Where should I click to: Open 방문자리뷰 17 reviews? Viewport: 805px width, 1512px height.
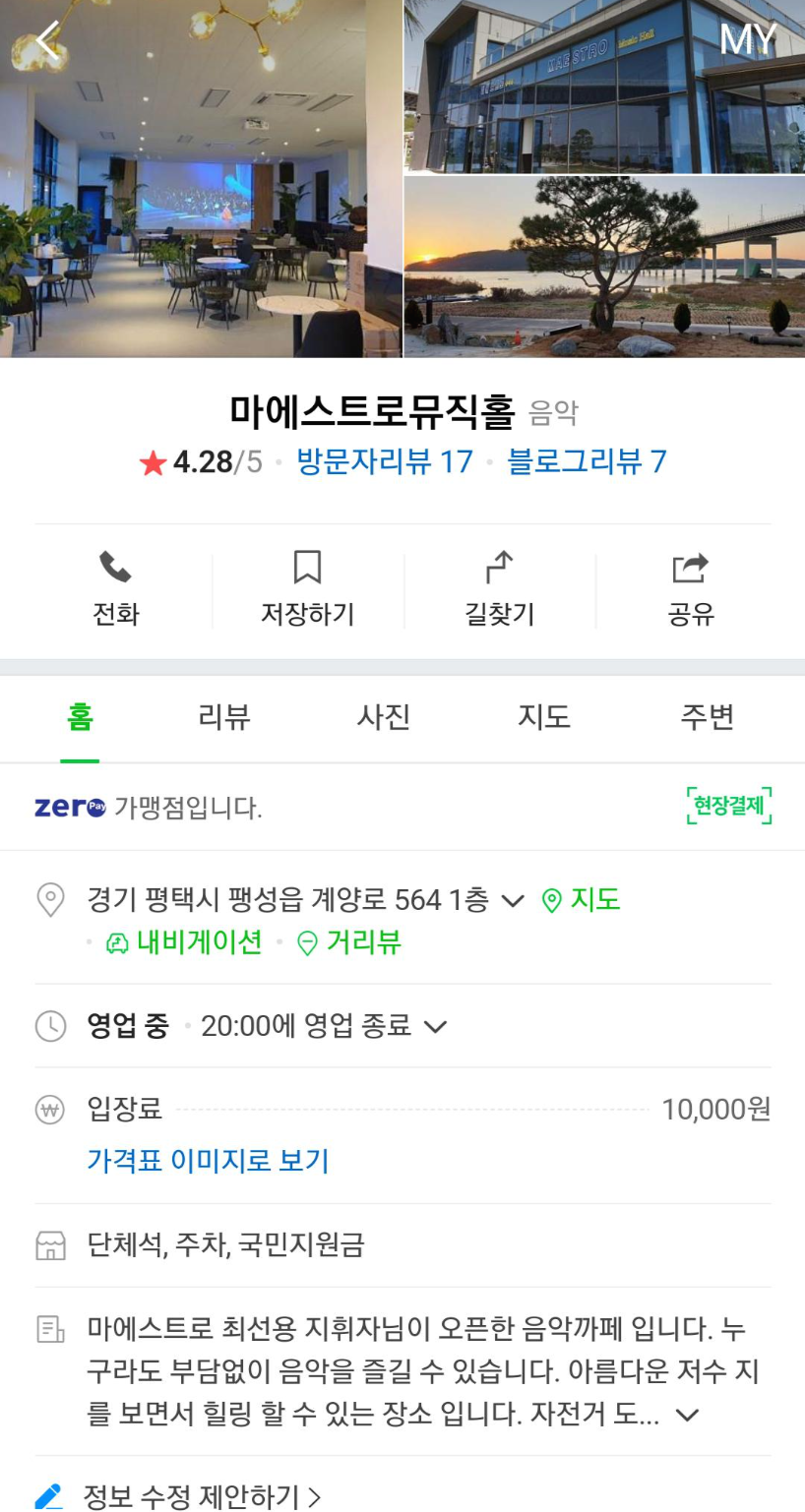[x=384, y=460]
